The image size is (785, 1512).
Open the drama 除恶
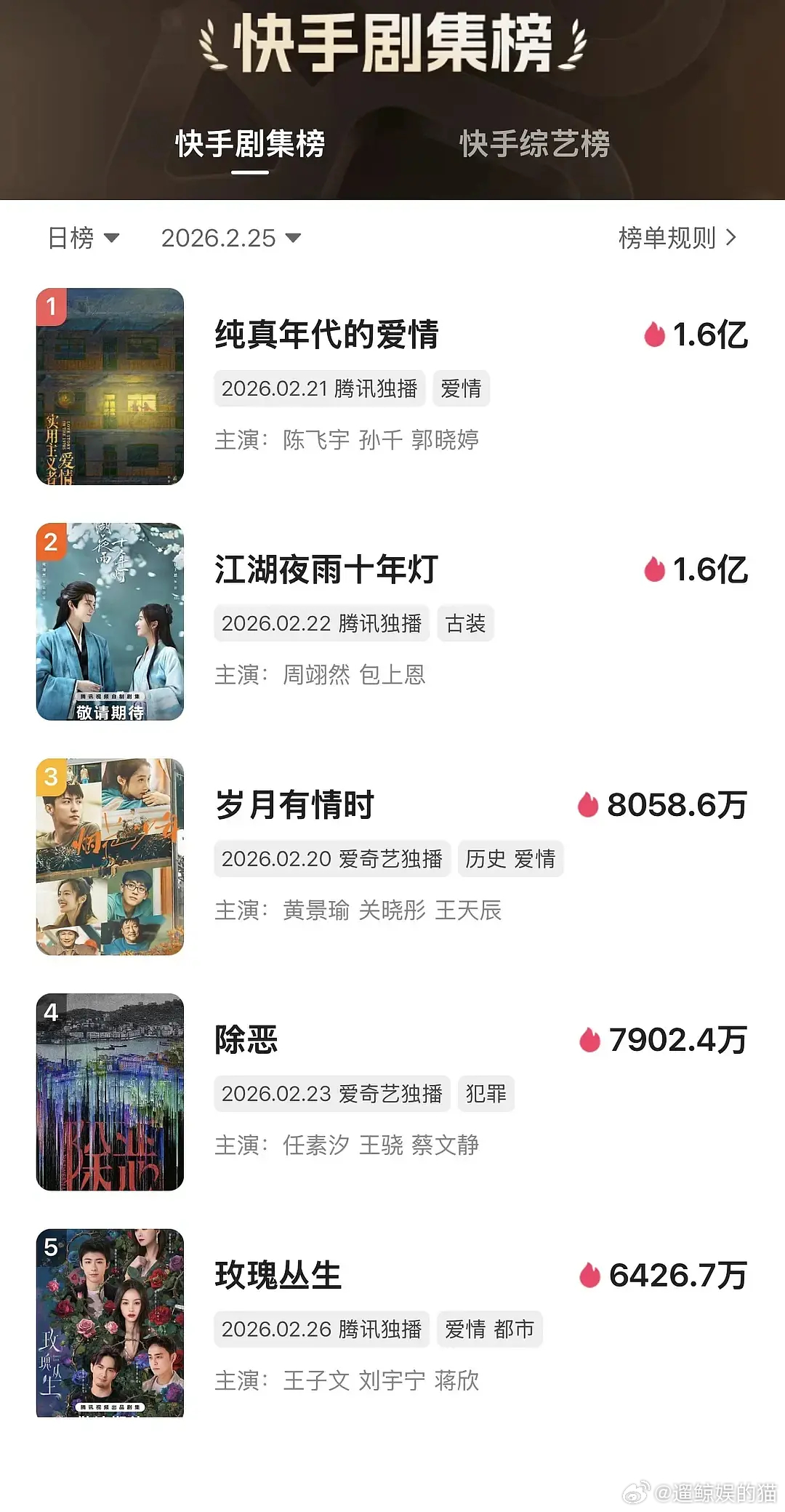(x=246, y=1040)
